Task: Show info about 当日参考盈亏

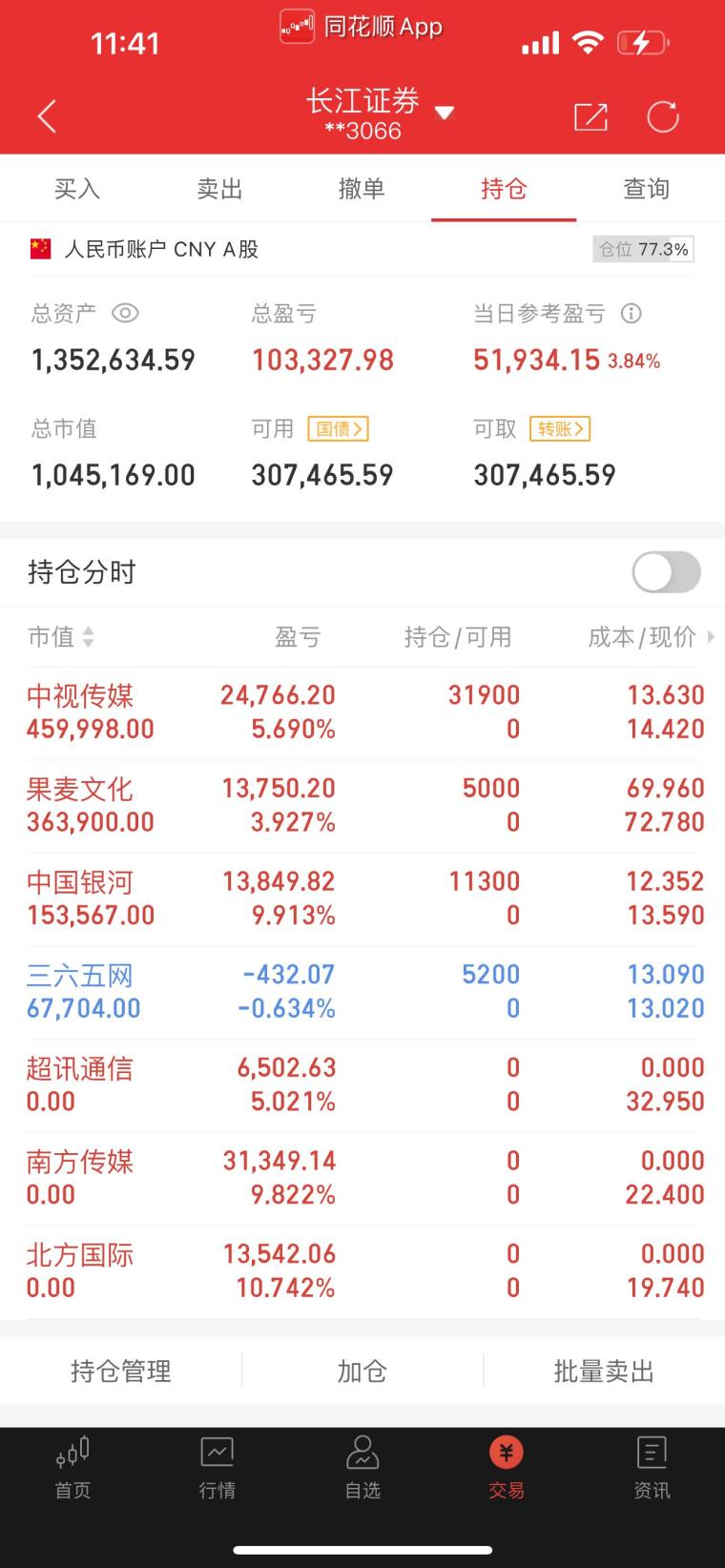Action: click(x=631, y=313)
